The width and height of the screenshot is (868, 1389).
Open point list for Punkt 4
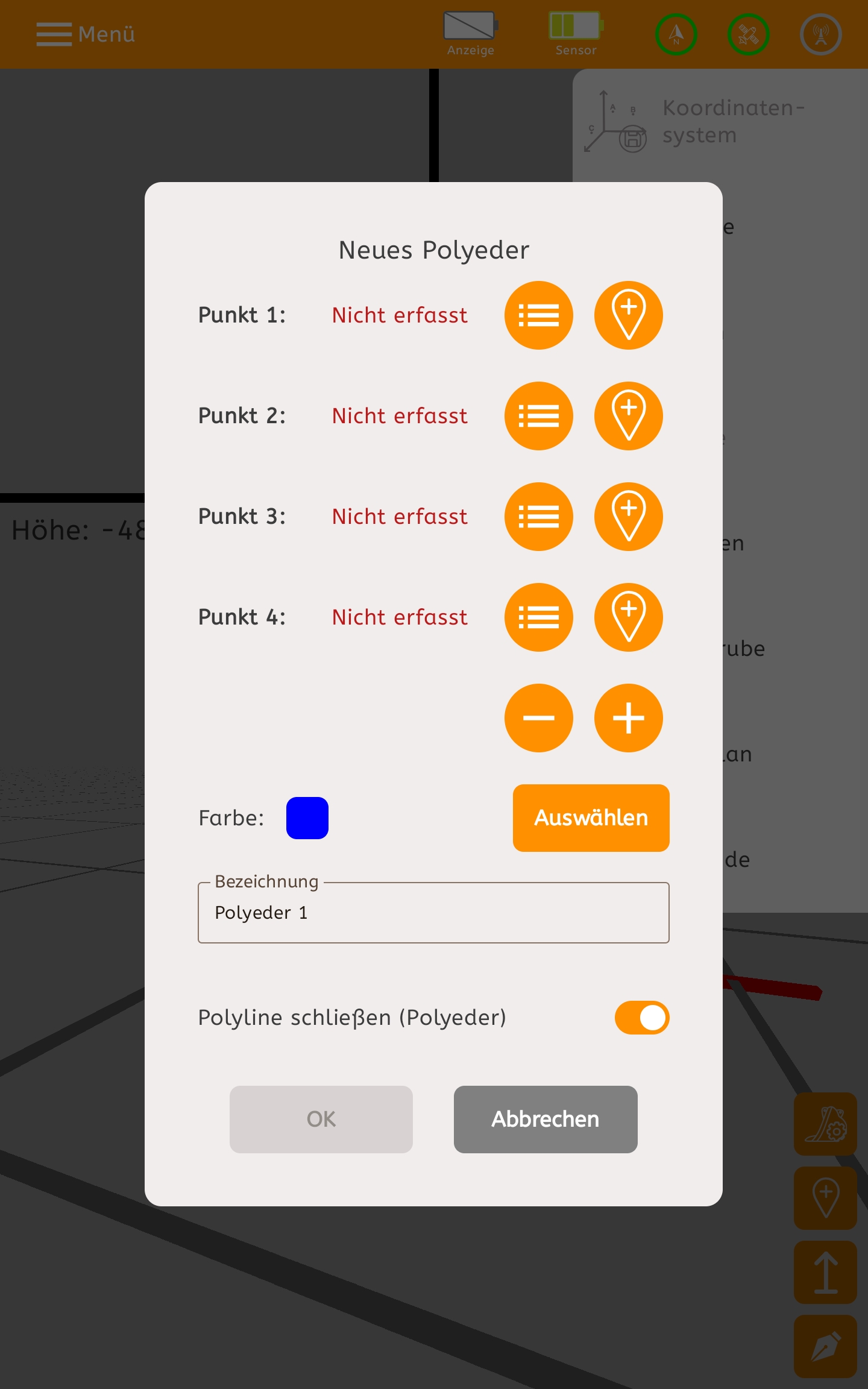click(x=538, y=617)
